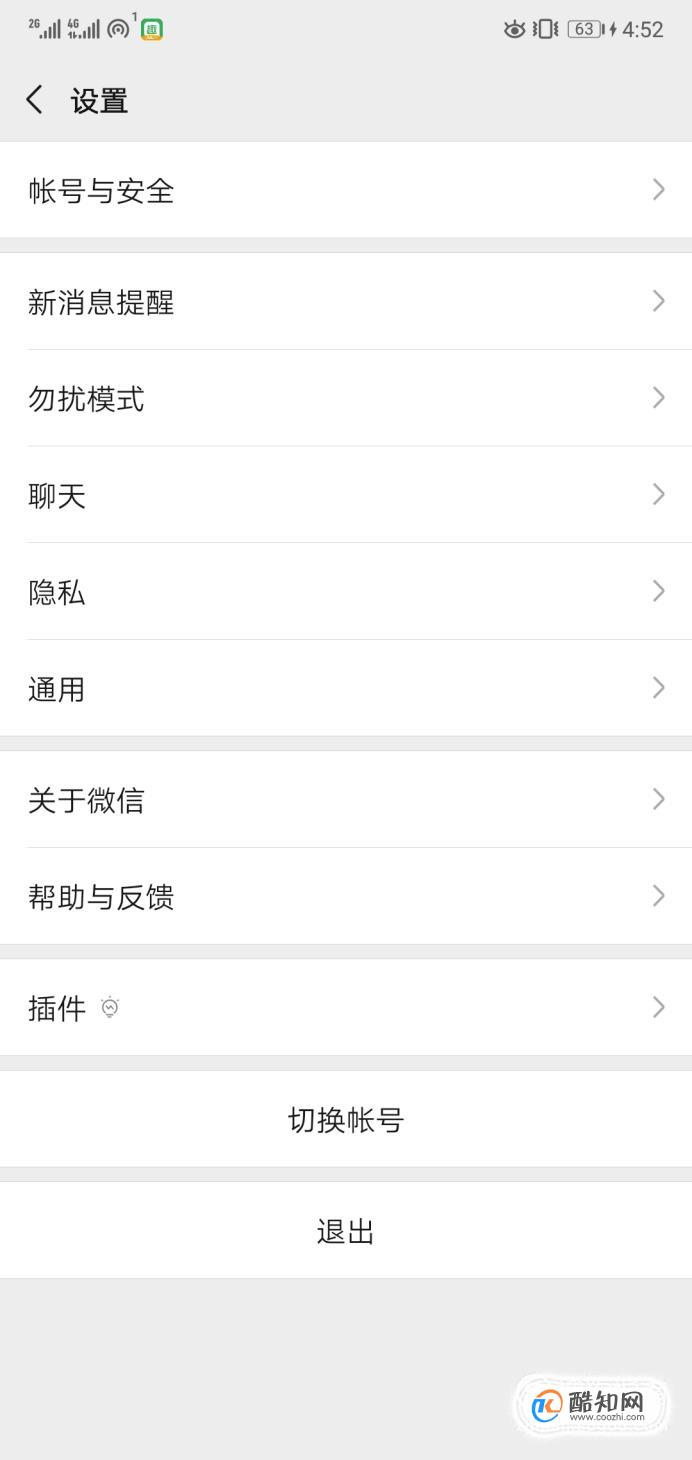Open 关于微信
692x1460 pixels.
pos(346,799)
